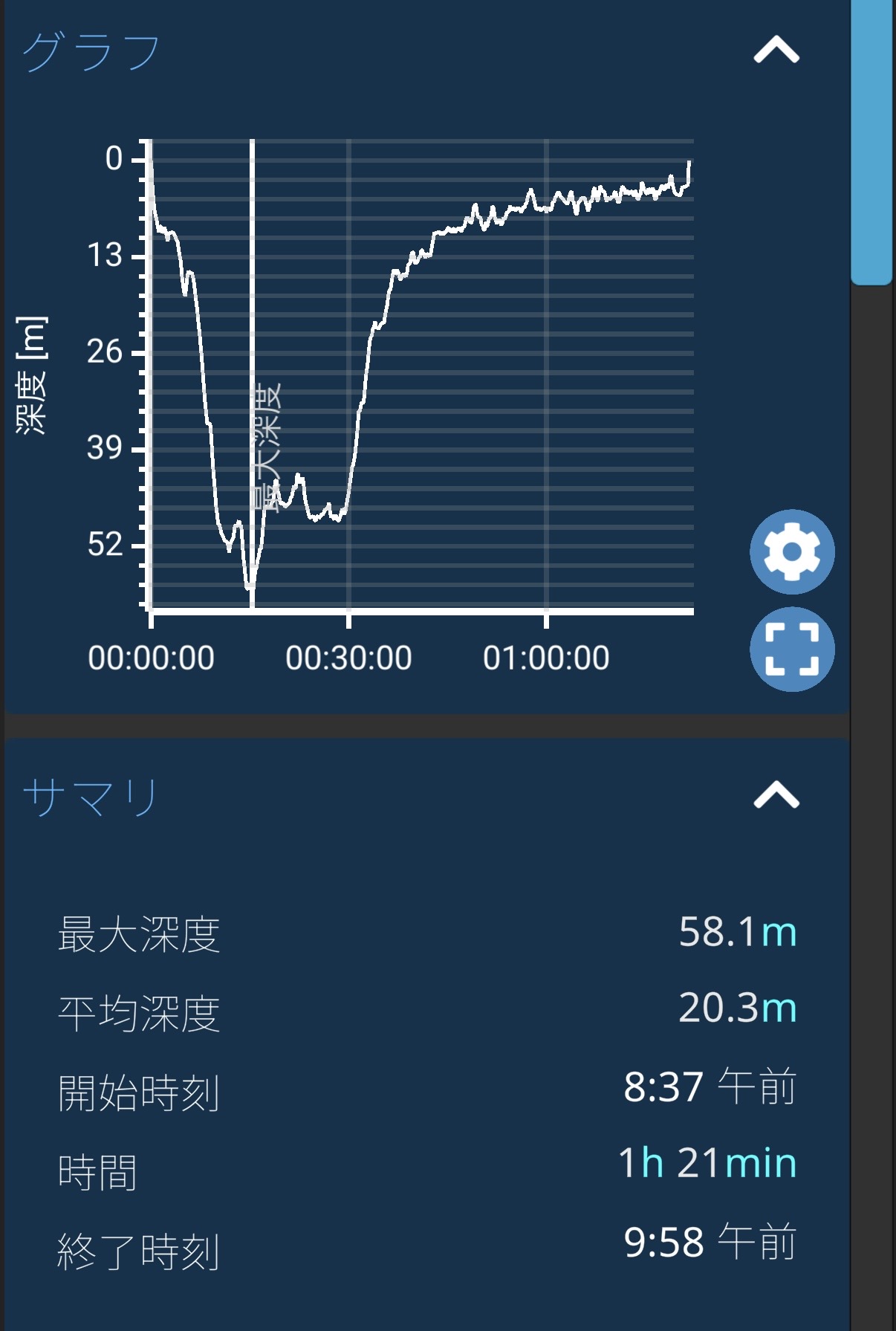Collapse the サマリ section chevron
The image size is (896, 1331).
776,795
